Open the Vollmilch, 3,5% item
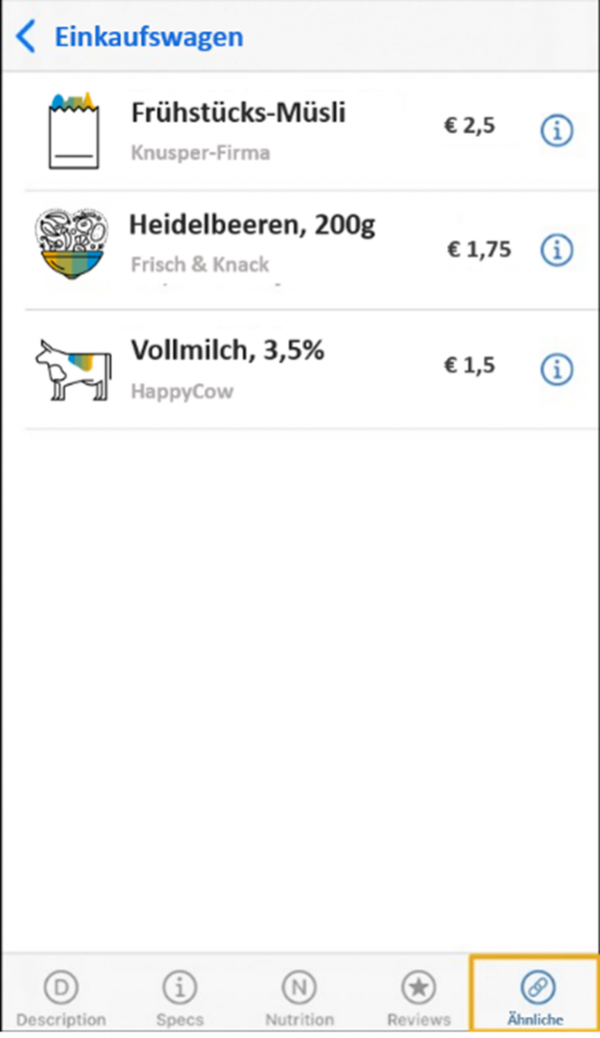This screenshot has height=1038, width=600. click(x=228, y=369)
